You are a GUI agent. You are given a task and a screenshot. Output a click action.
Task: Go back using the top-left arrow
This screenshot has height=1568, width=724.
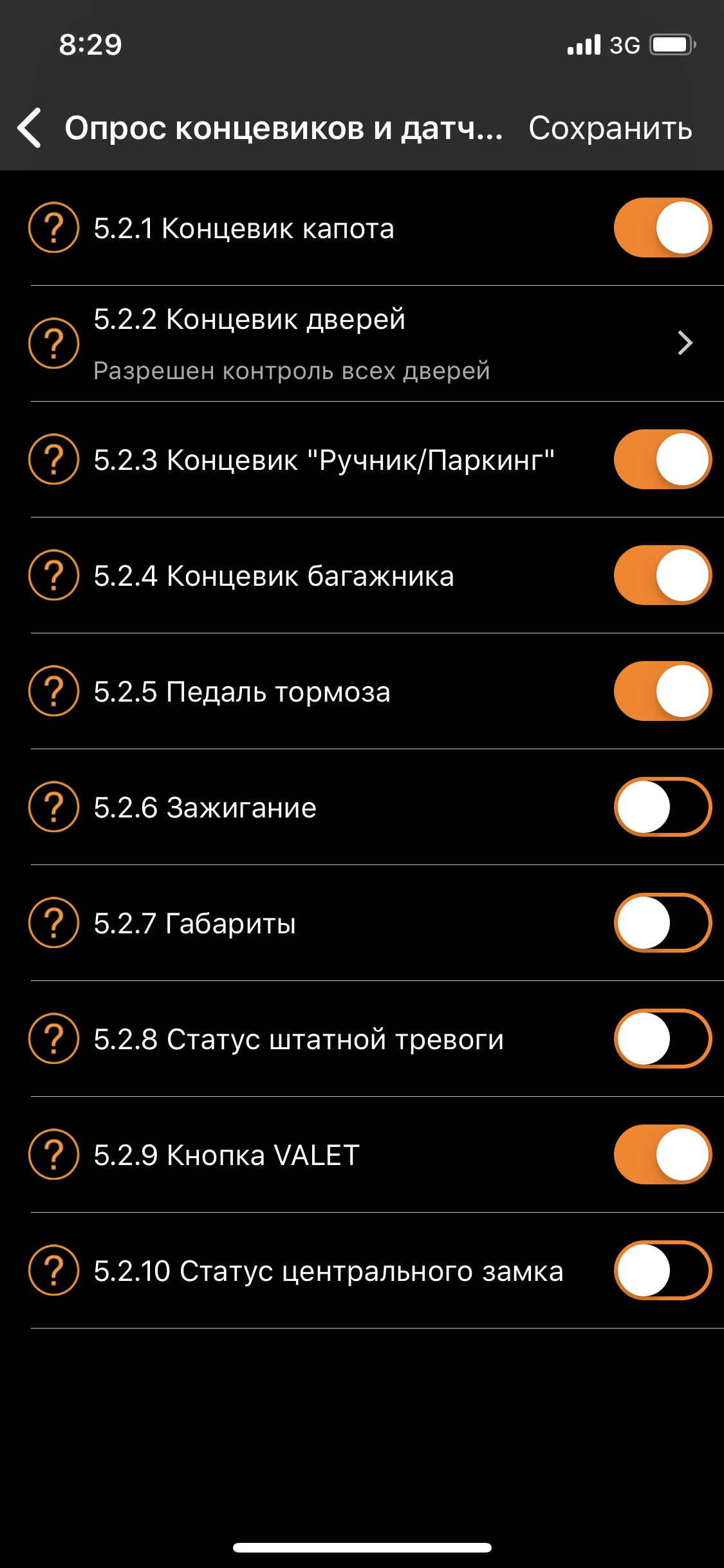[30, 127]
